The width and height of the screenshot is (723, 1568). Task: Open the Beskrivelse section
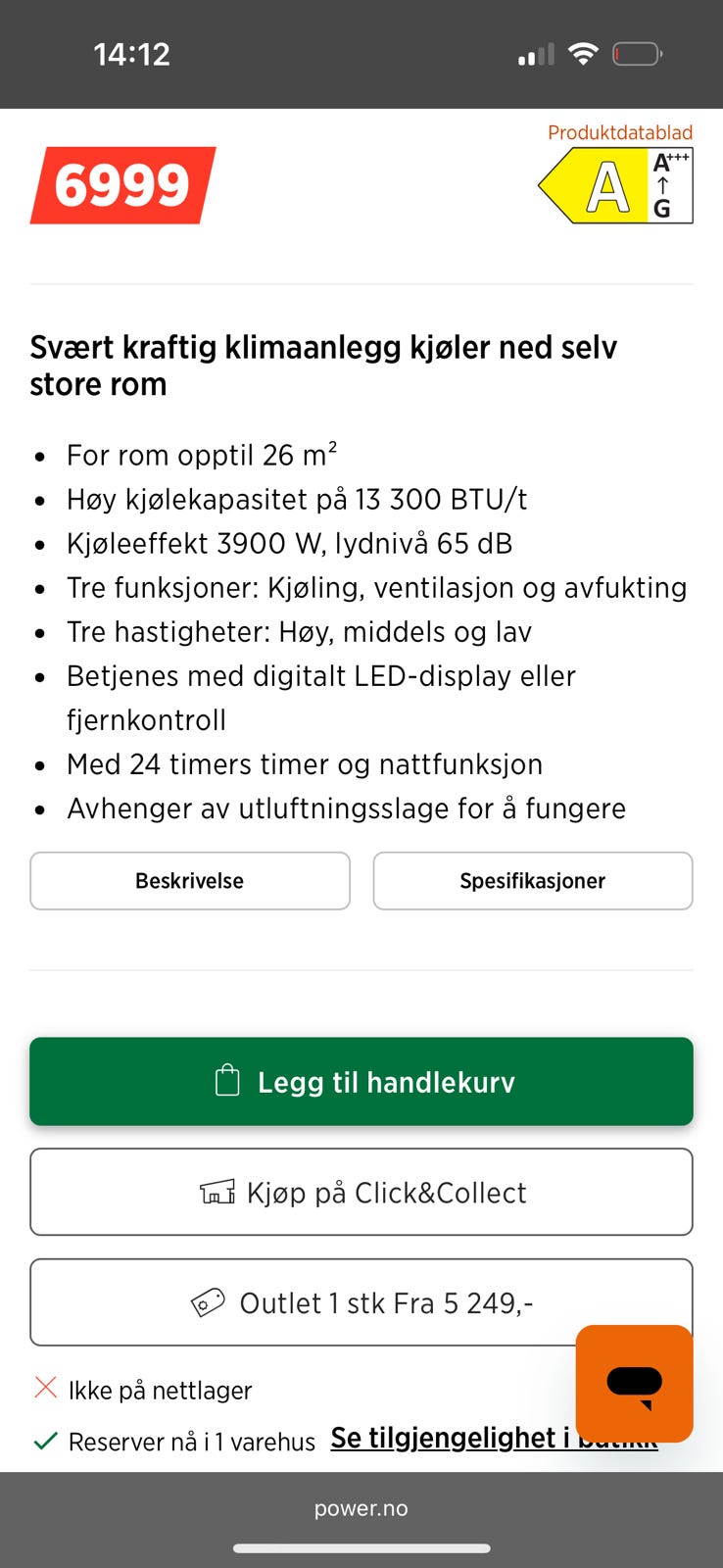click(190, 881)
